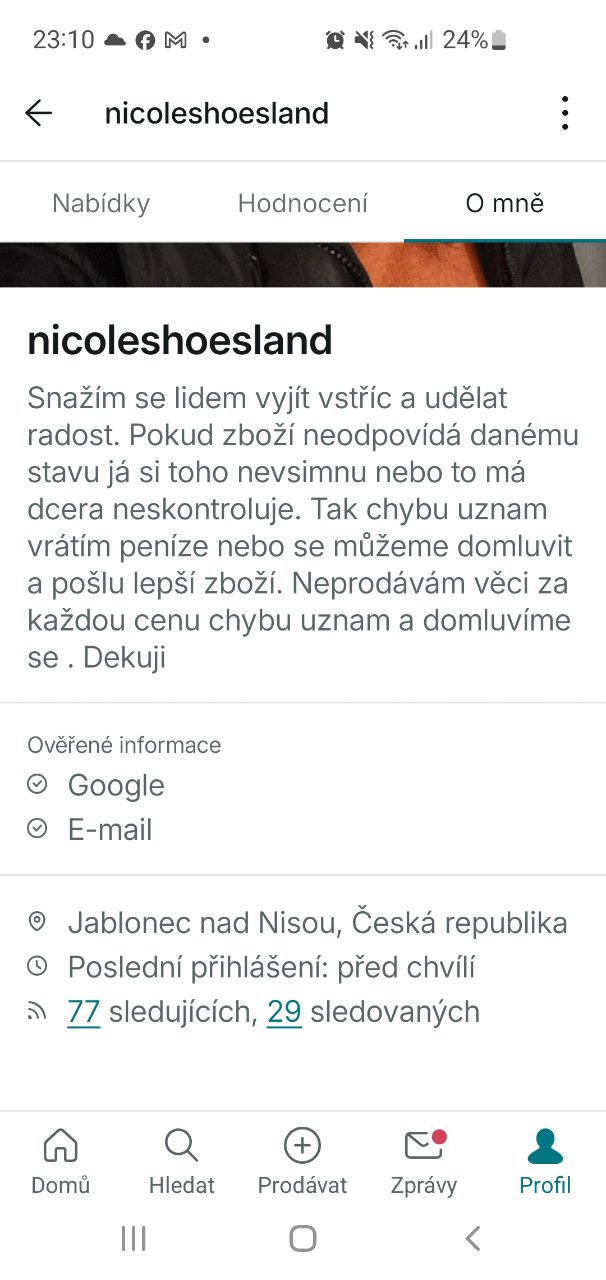Open the Hledat search tab
The image size is (606, 1280).
point(182,1162)
